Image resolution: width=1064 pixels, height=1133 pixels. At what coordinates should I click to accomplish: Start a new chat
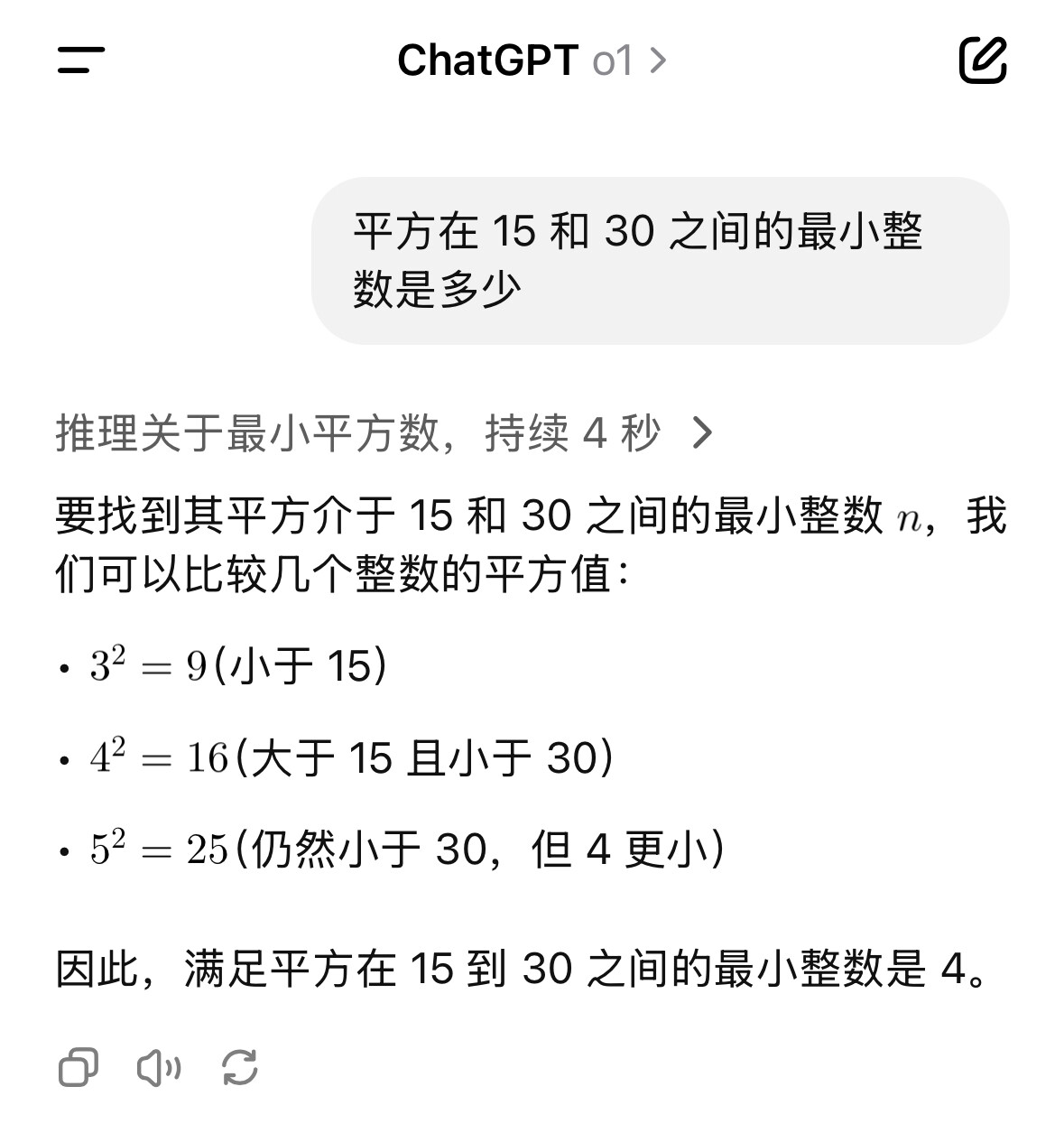click(982, 60)
